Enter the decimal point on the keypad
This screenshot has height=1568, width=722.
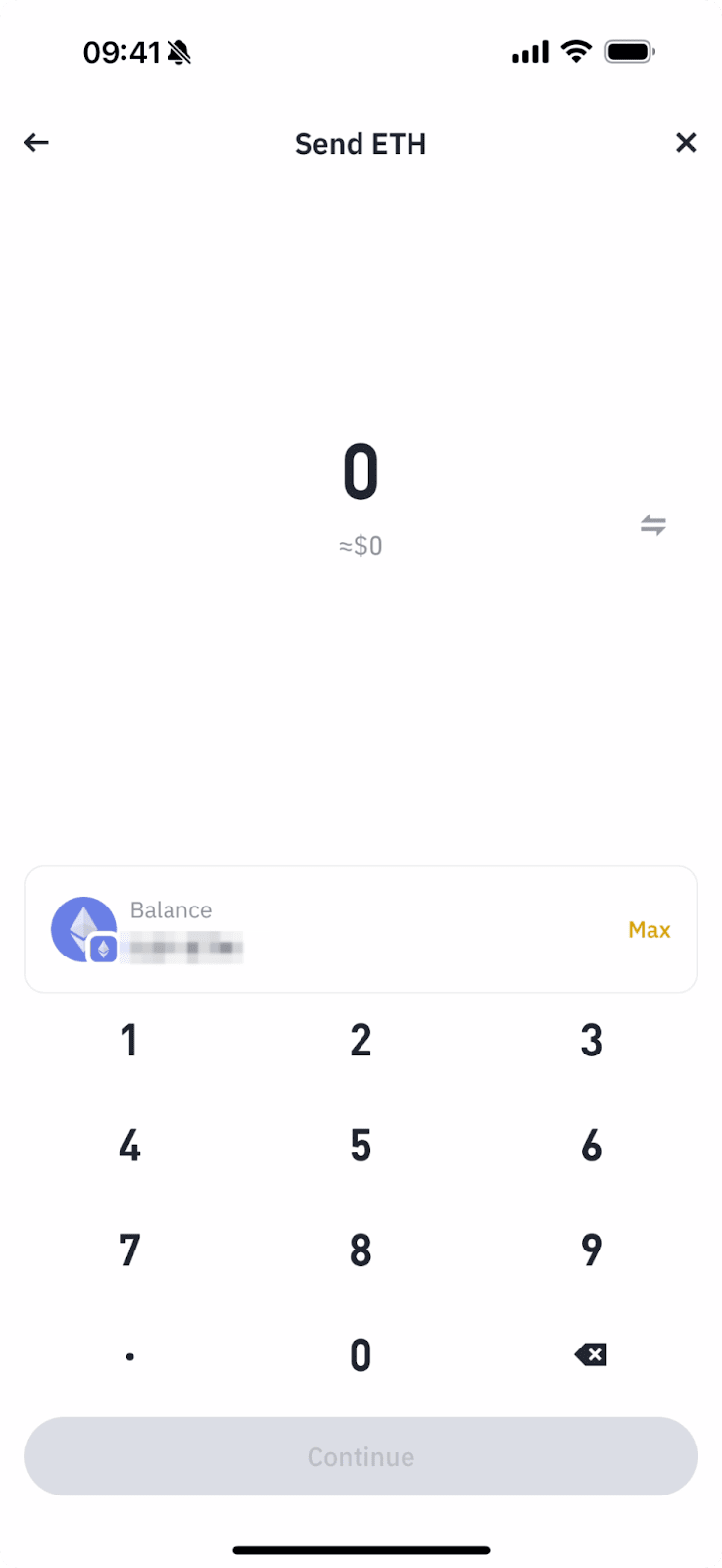point(129,1356)
